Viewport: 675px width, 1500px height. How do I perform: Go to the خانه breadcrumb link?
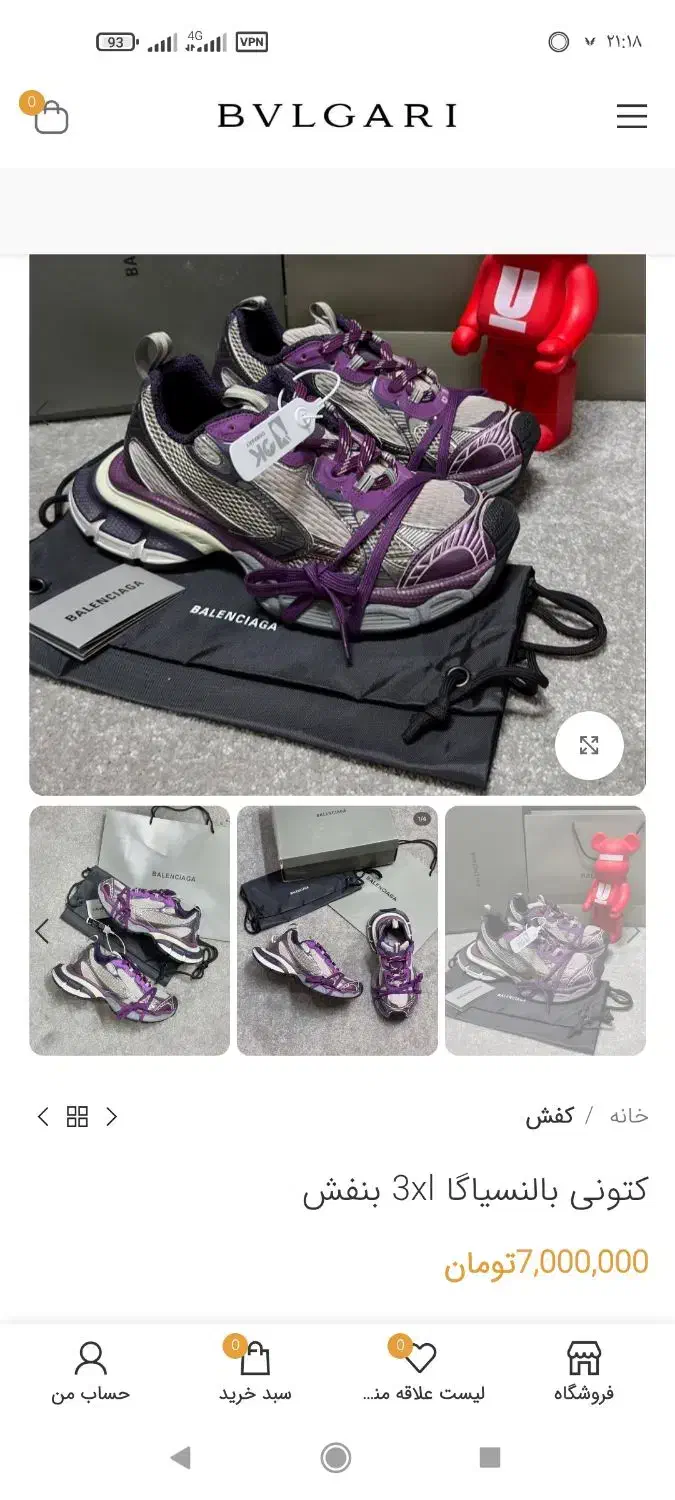(628, 1116)
